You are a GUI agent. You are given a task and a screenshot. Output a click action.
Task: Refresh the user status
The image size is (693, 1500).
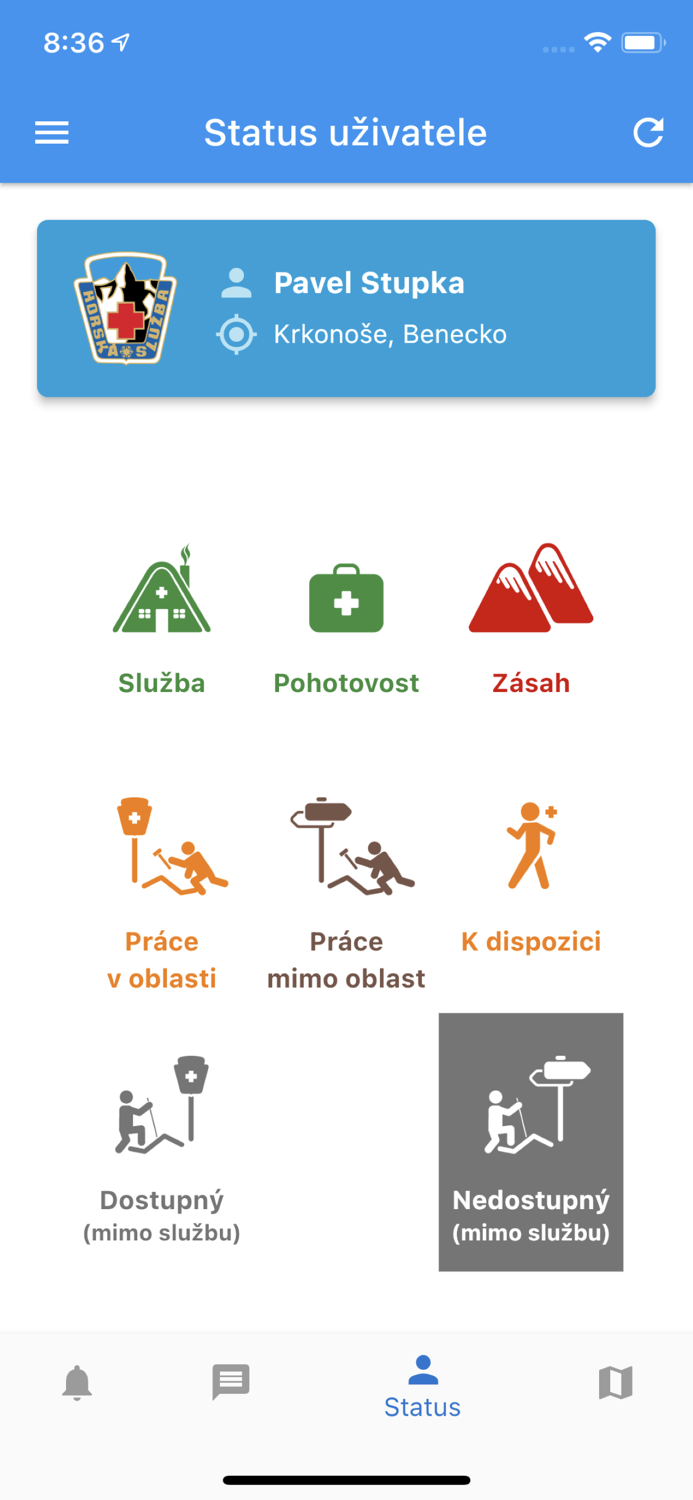pos(648,133)
